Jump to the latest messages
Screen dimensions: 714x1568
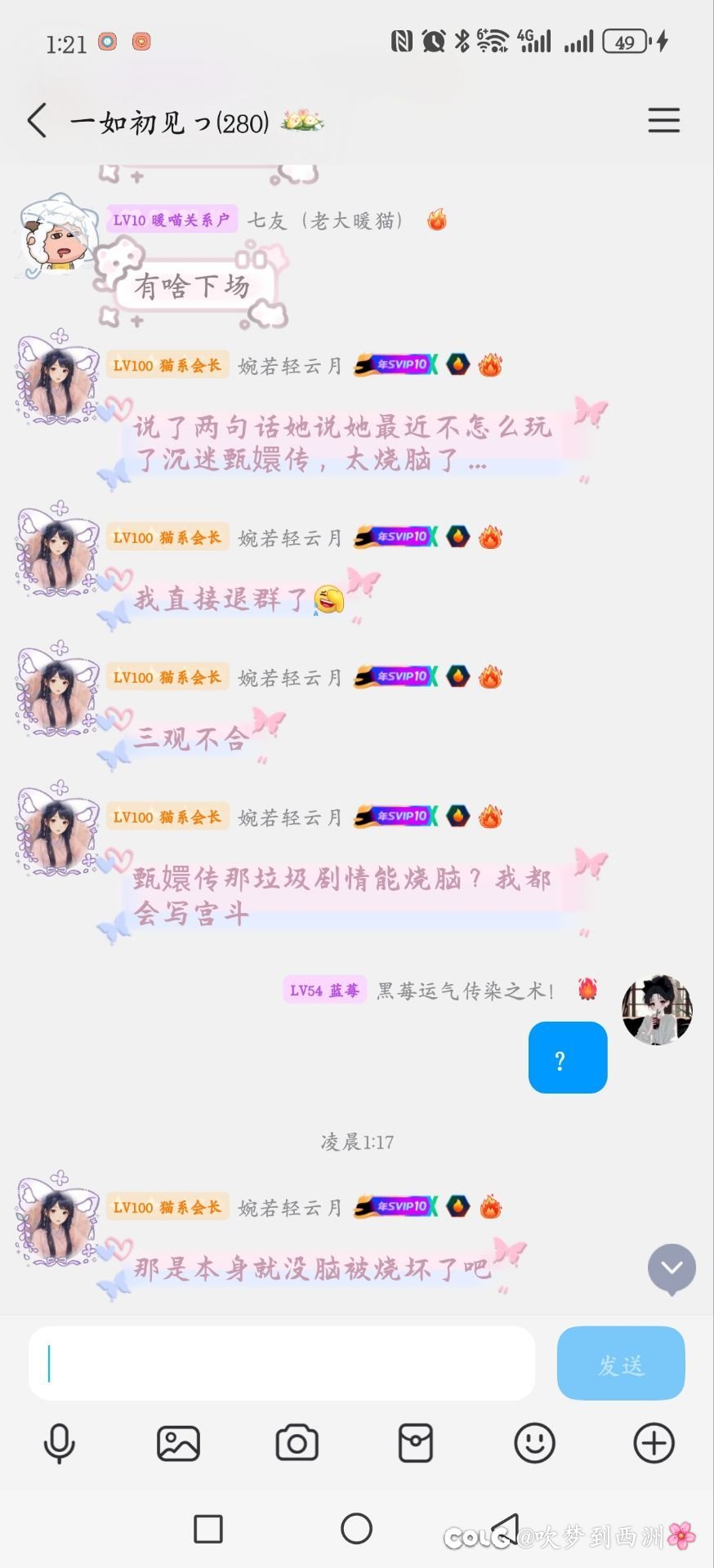click(672, 1268)
